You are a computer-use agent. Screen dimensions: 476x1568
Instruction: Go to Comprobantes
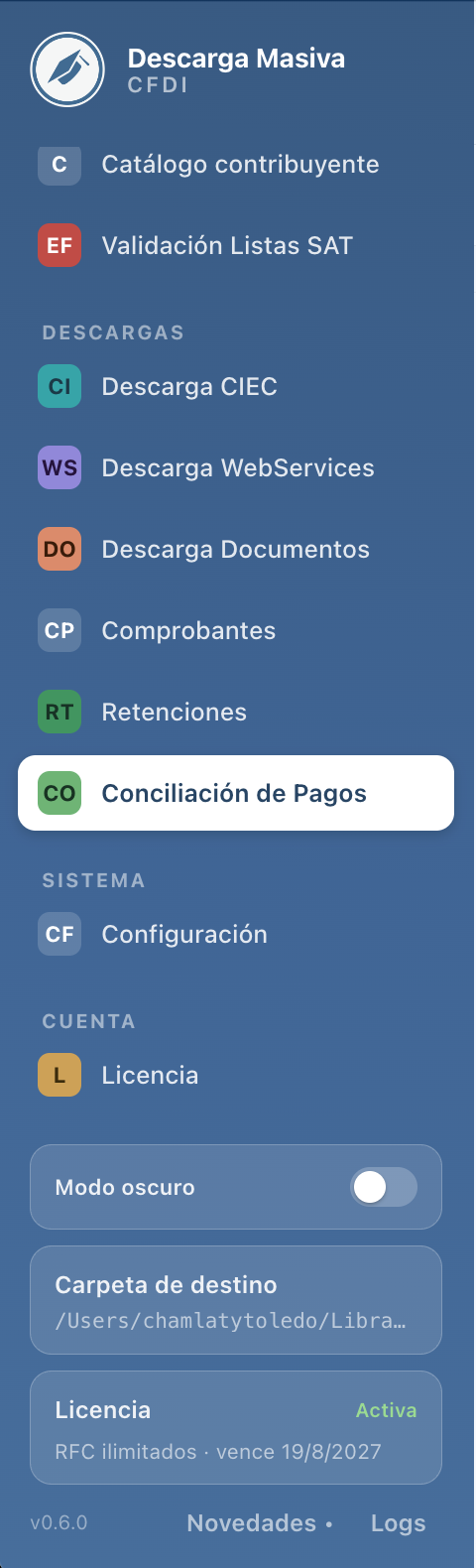click(x=236, y=631)
